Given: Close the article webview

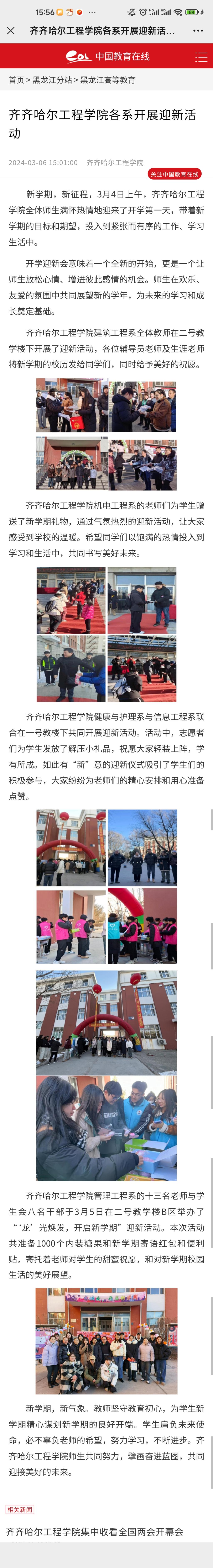Looking at the screenshot, I should coord(11,30).
